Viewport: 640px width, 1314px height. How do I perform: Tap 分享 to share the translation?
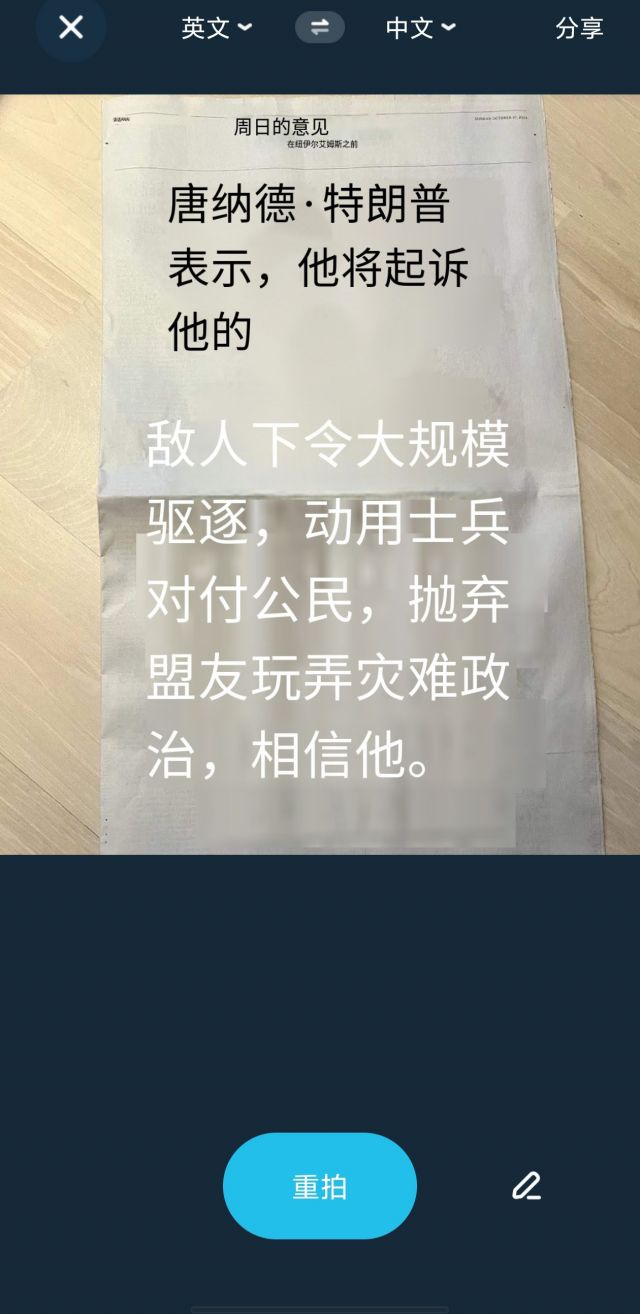click(579, 28)
